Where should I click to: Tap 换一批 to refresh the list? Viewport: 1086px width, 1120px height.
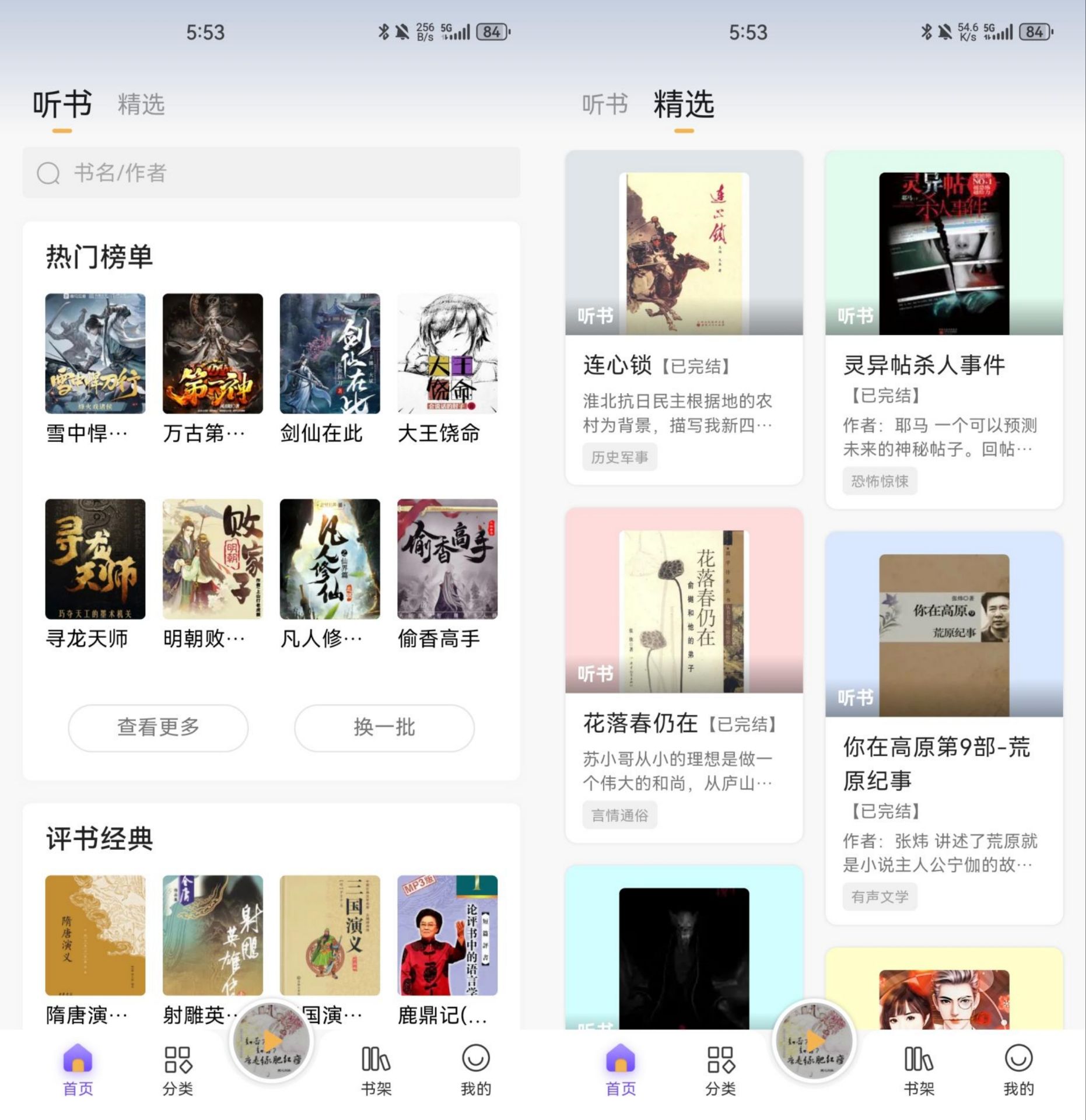pos(383,727)
